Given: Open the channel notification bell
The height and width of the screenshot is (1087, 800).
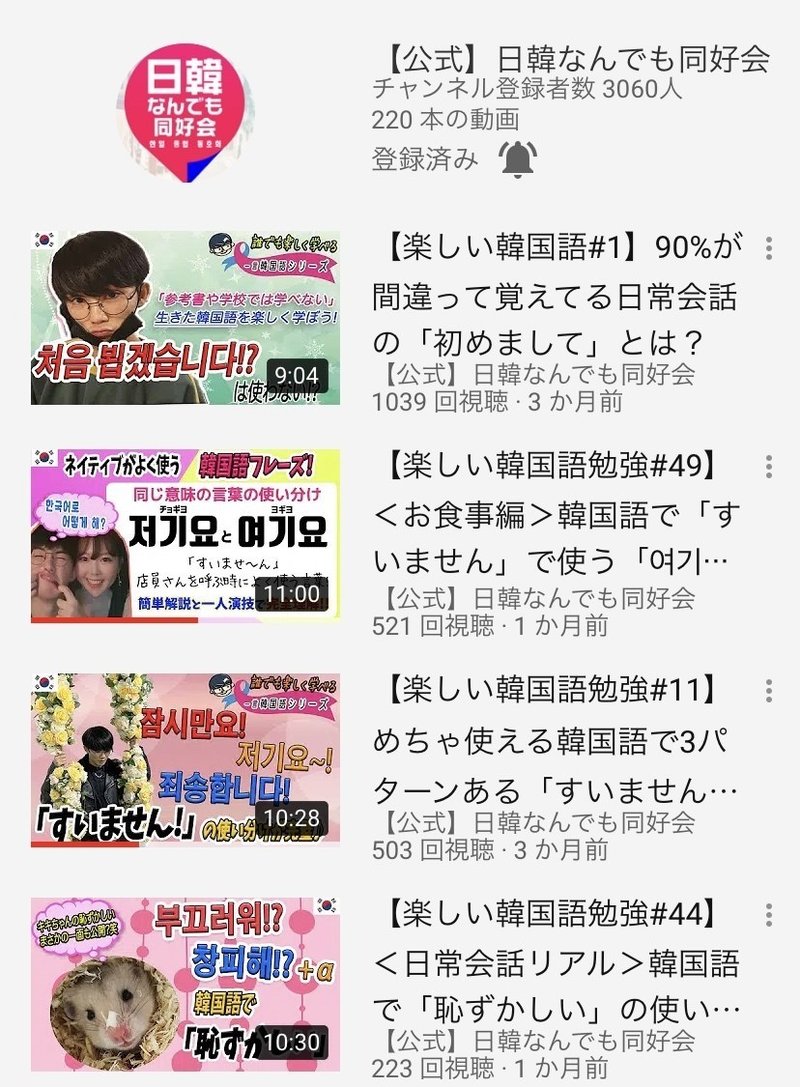Looking at the screenshot, I should (x=517, y=158).
